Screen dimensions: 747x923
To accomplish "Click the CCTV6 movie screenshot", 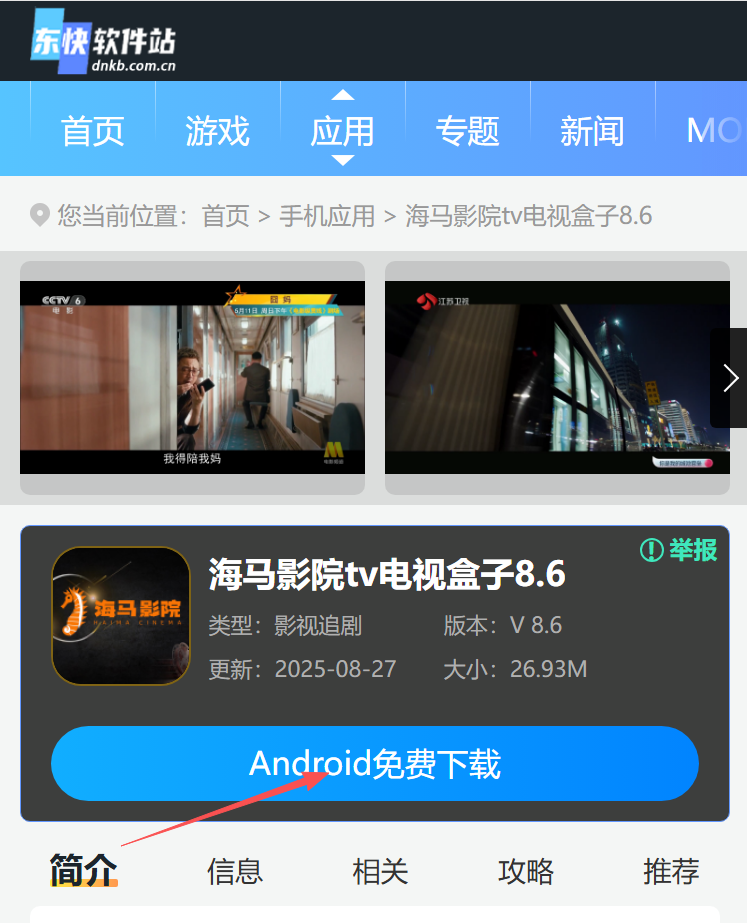I will point(192,378).
